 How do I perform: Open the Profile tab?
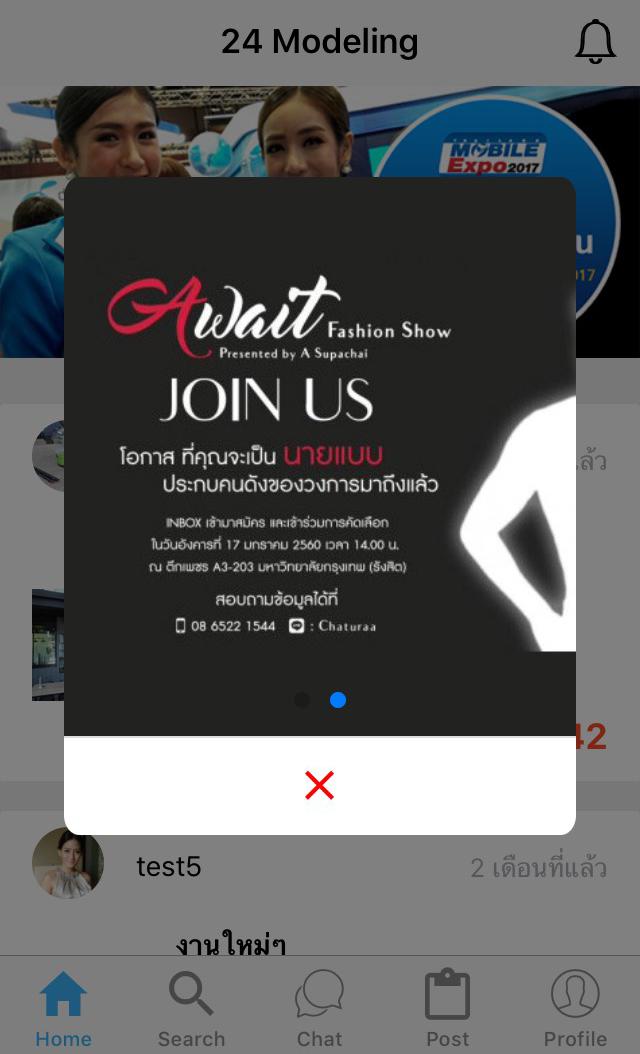tap(575, 1008)
